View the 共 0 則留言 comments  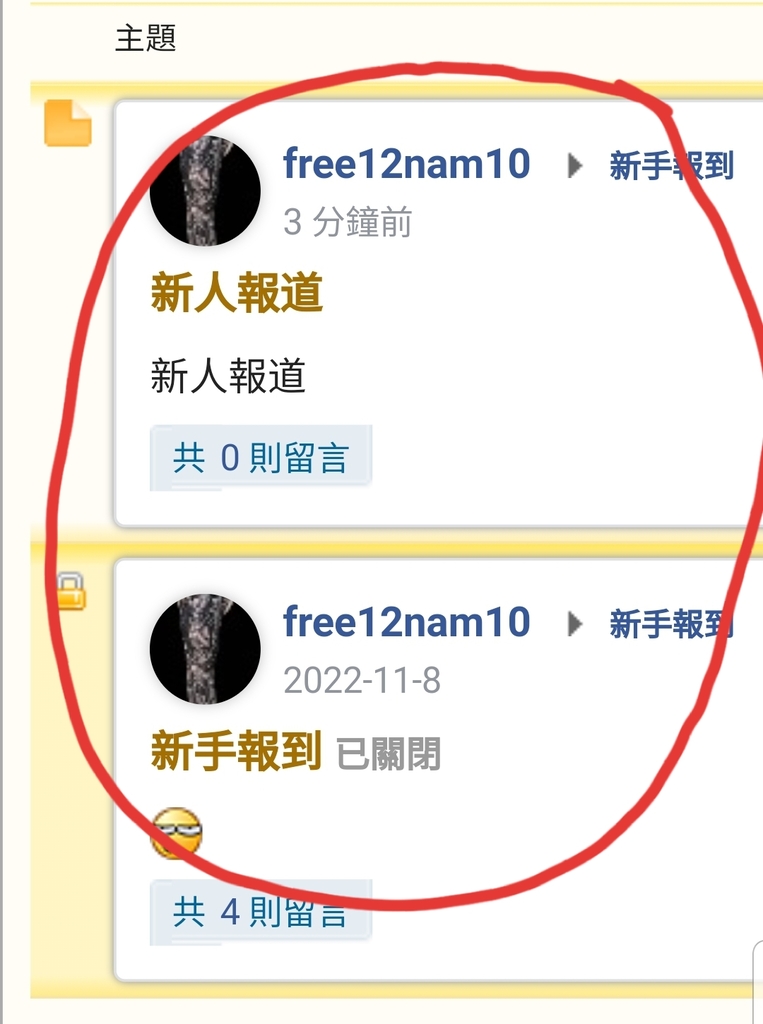tap(260, 458)
